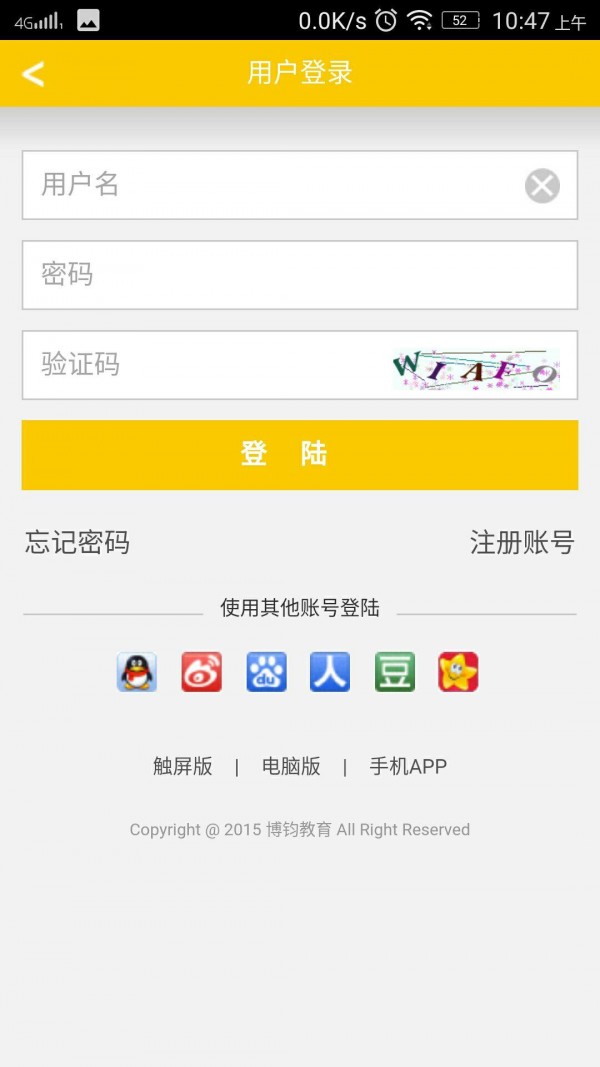
Task: Open 忘记密码 forgot password
Action: (x=77, y=543)
